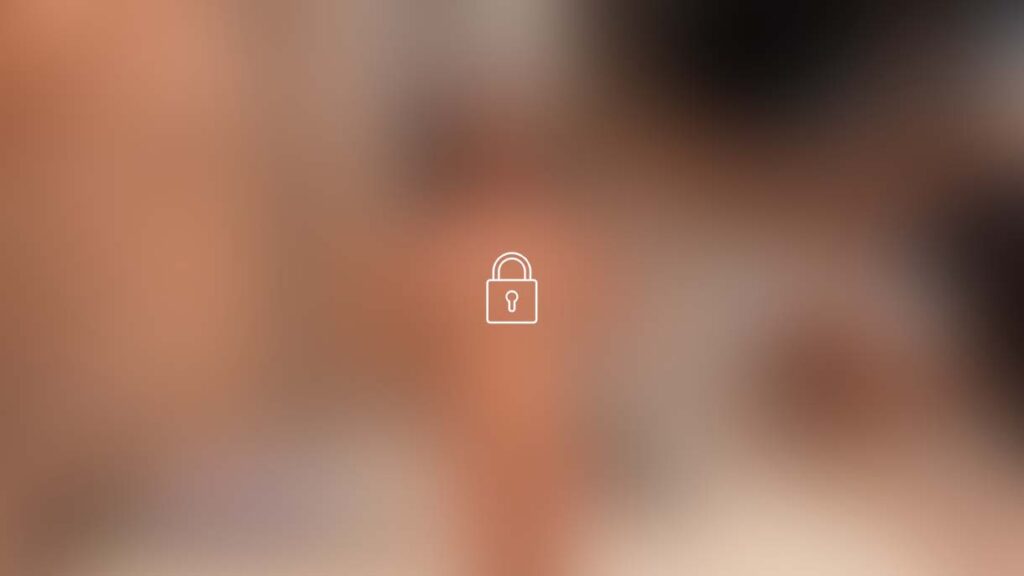Tap the lock icon to unlock content
Image resolution: width=1024 pixels, height=576 pixels.
click(511, 289)
